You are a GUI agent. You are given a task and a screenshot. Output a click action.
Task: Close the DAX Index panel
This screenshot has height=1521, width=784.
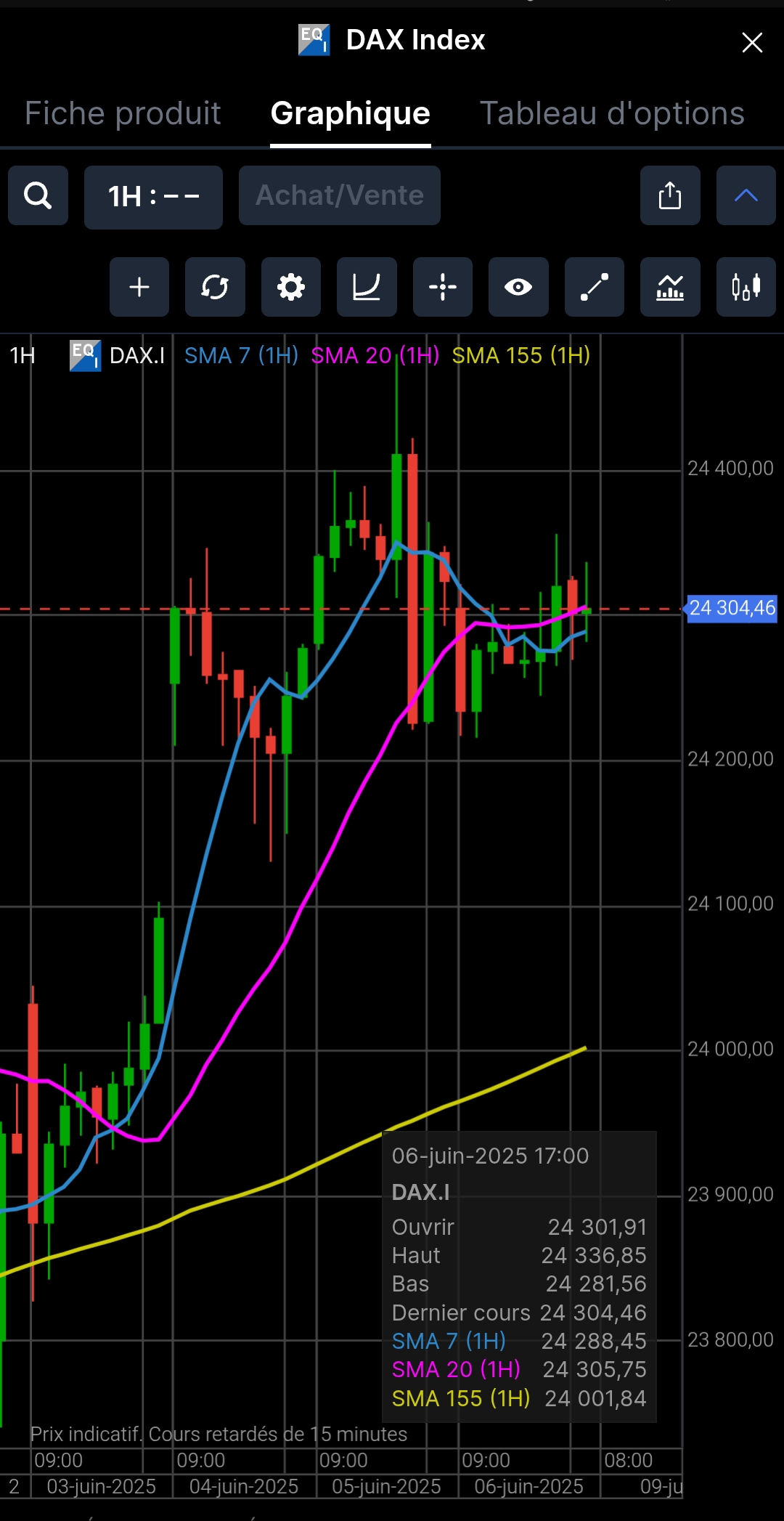tap(752, 42)
